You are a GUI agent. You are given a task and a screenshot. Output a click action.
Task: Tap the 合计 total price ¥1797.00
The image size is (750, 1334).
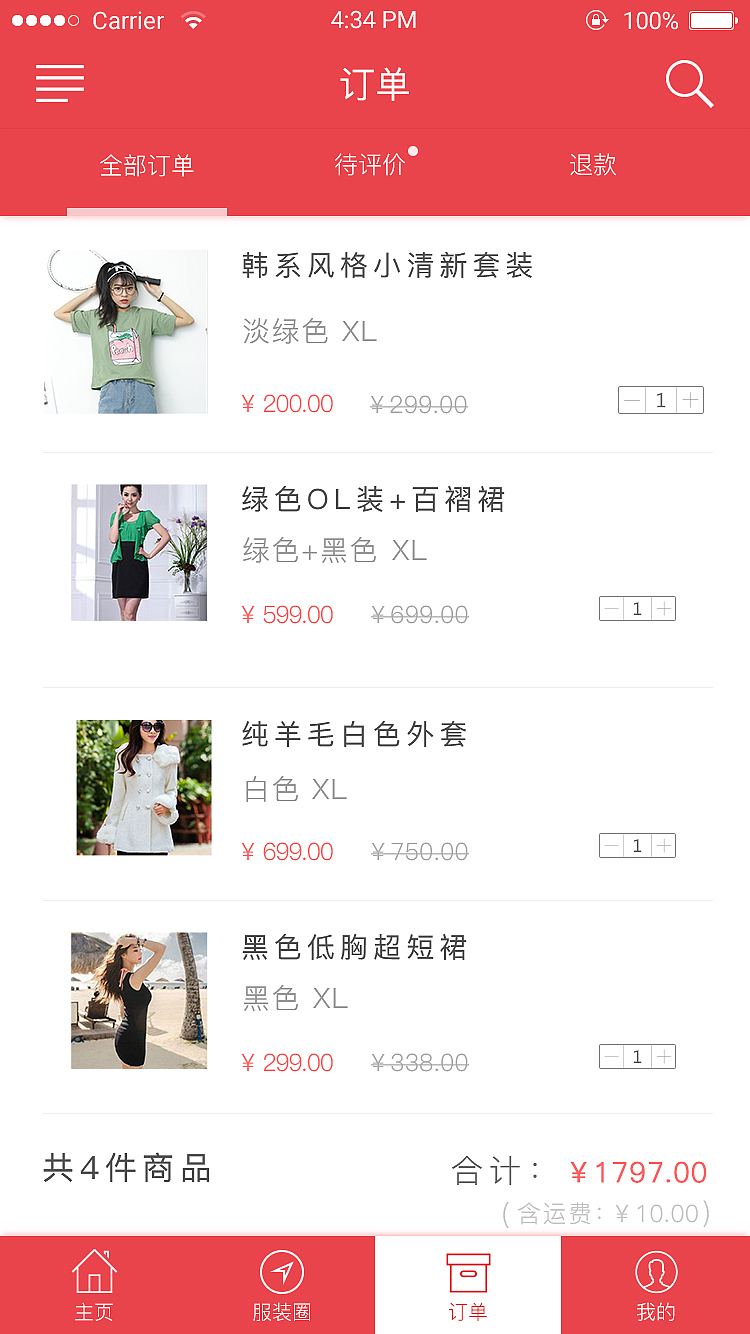coord(640,1171)
